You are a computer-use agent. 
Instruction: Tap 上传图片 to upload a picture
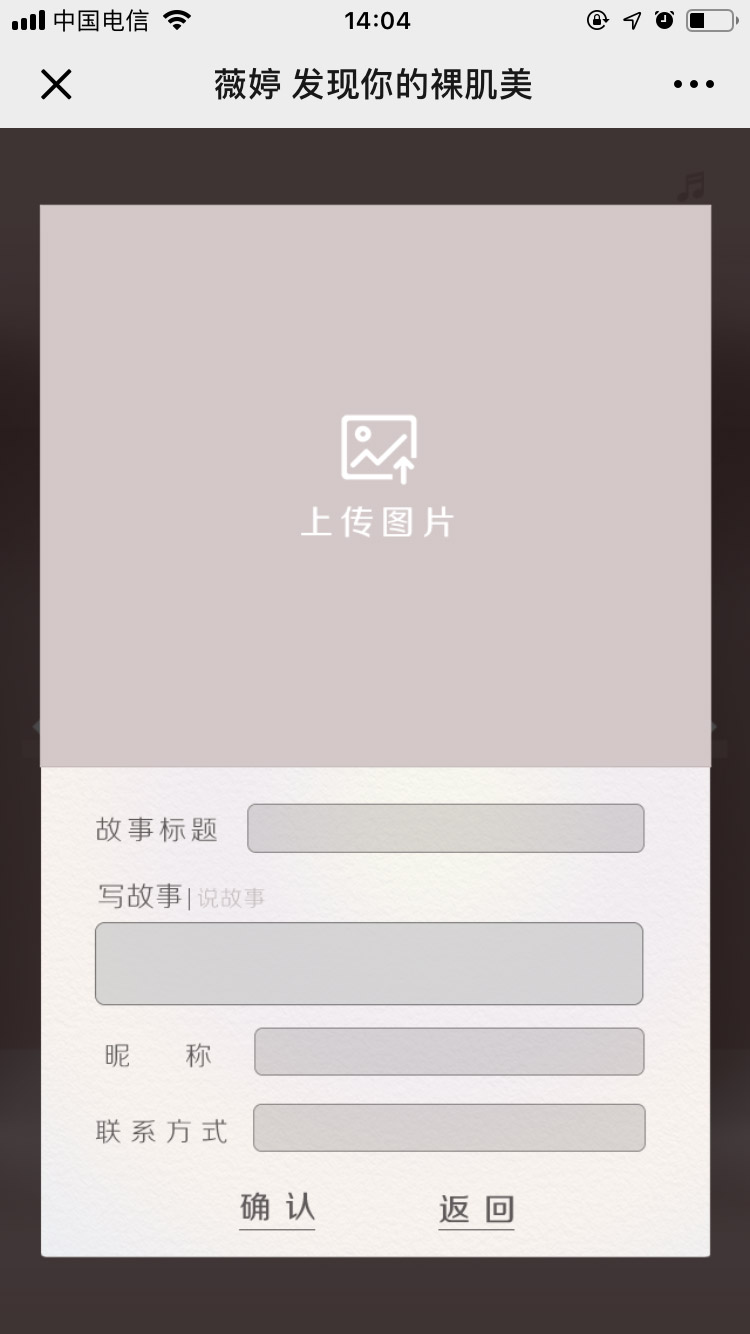377,476
